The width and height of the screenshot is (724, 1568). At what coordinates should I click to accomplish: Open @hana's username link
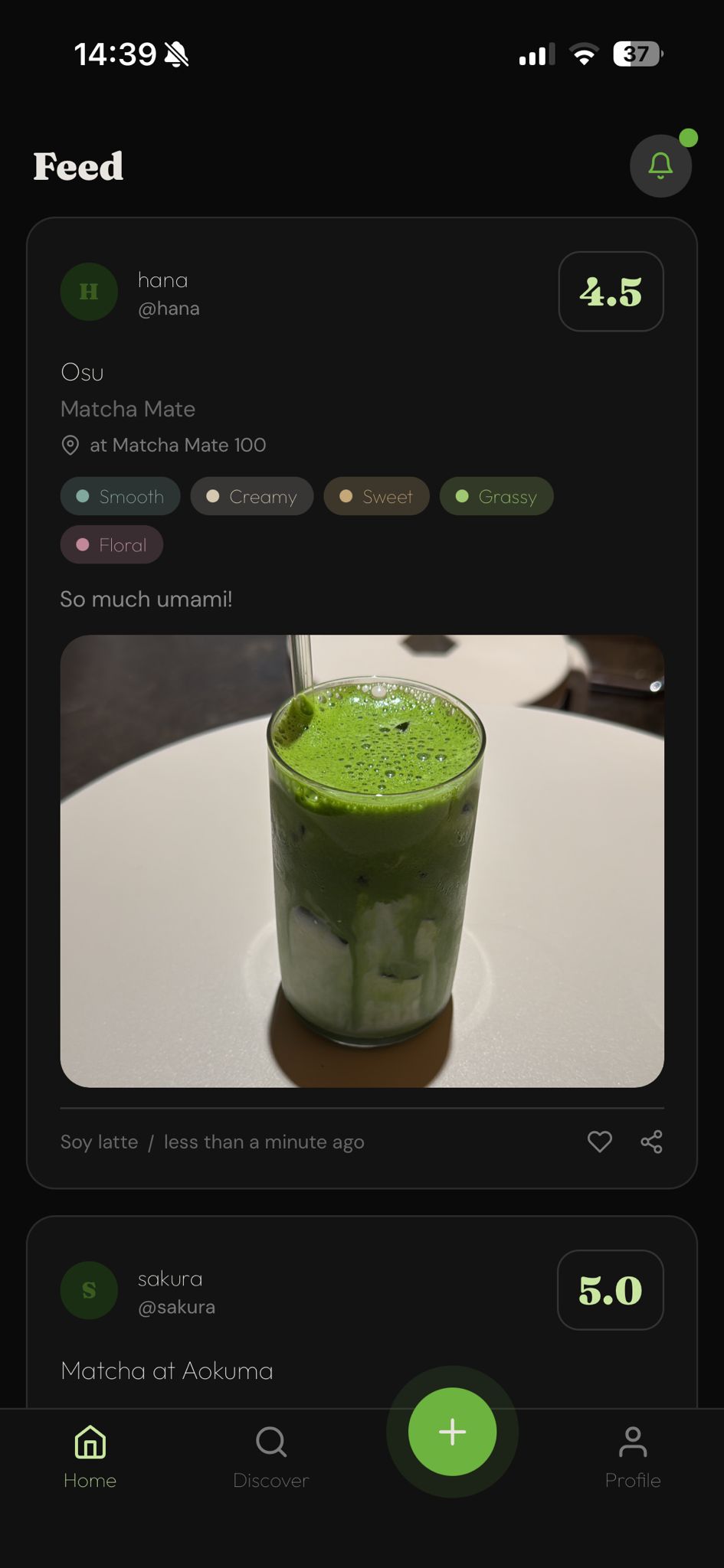click(169, 308)
